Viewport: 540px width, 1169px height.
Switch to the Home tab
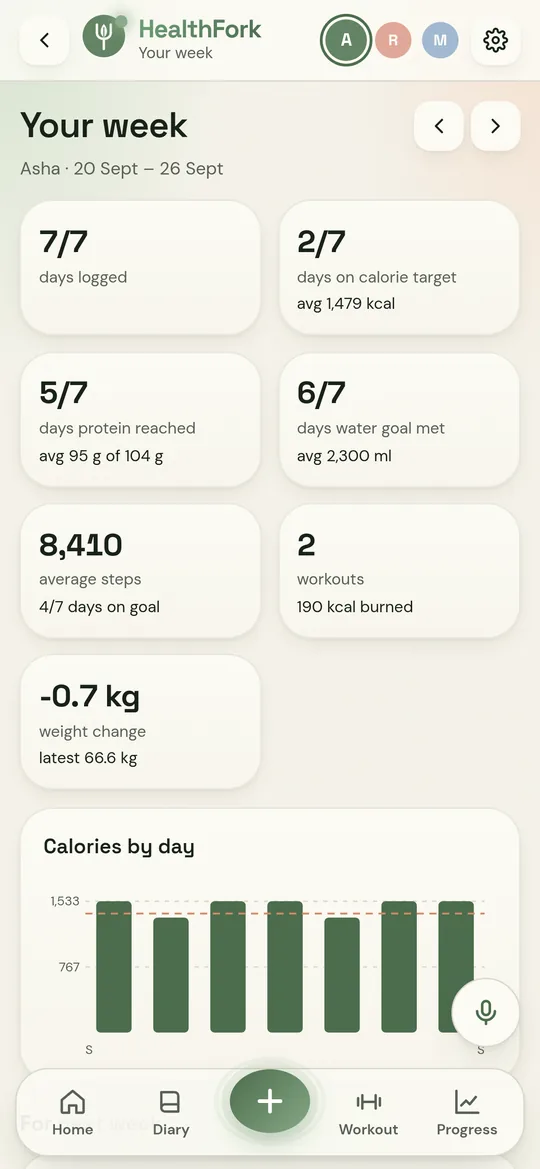point(72,1112)
